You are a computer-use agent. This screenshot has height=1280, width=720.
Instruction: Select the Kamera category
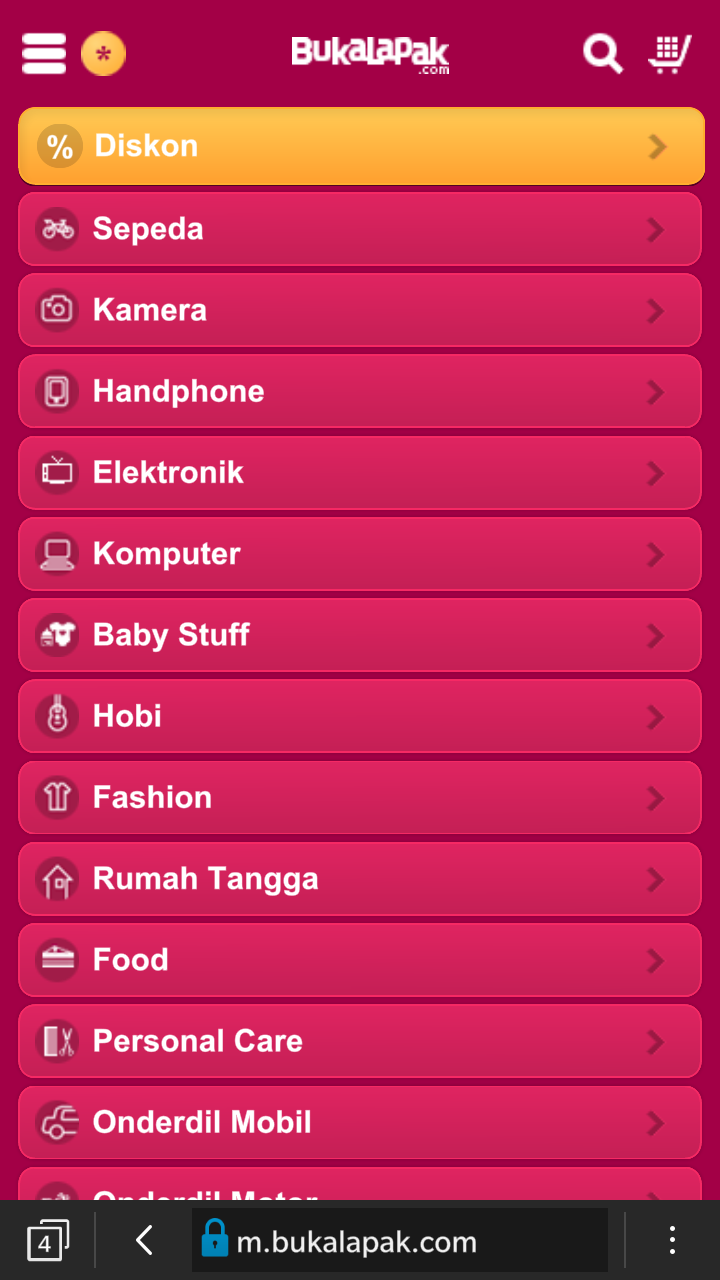click(360, 310)
